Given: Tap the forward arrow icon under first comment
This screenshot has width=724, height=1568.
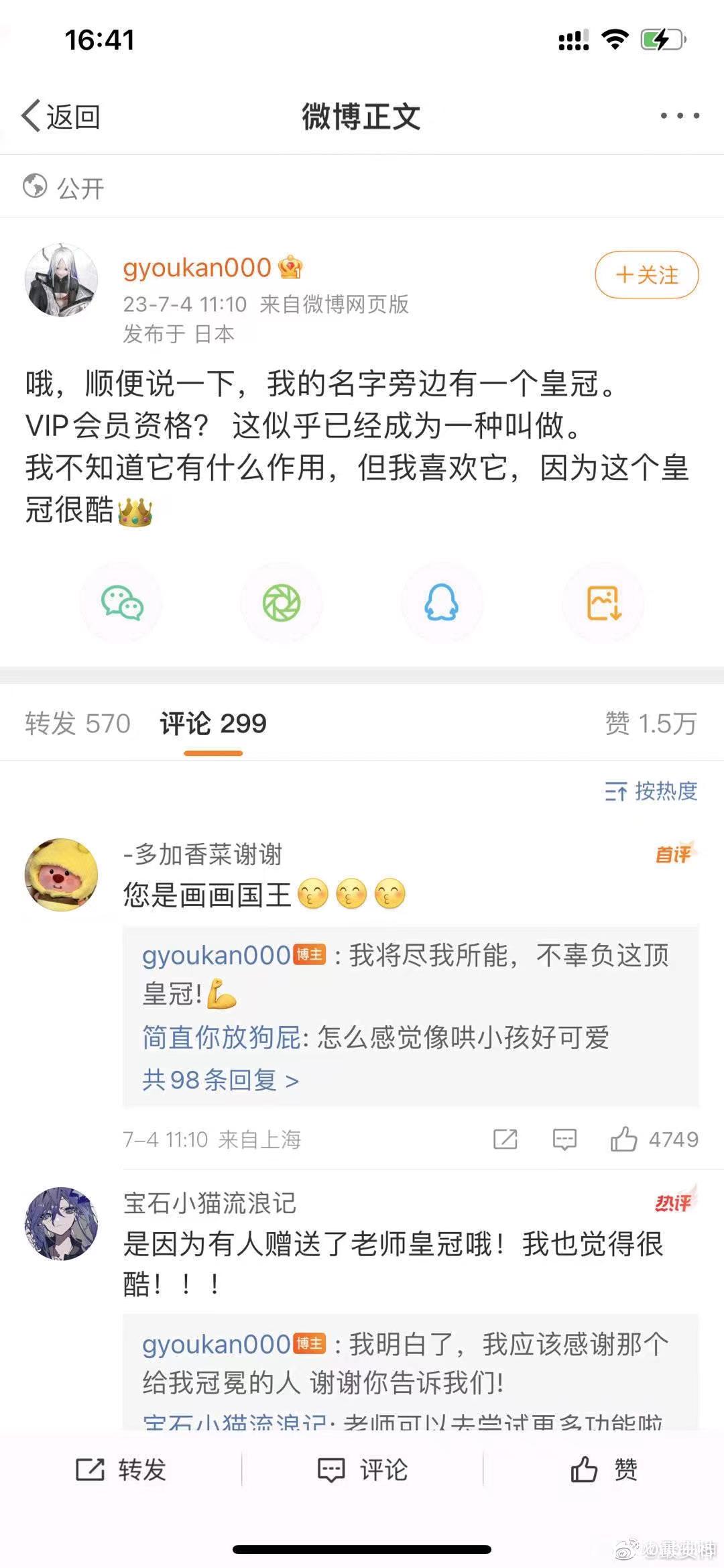Looking at the screenshot, I should (x=507, y=1139).
